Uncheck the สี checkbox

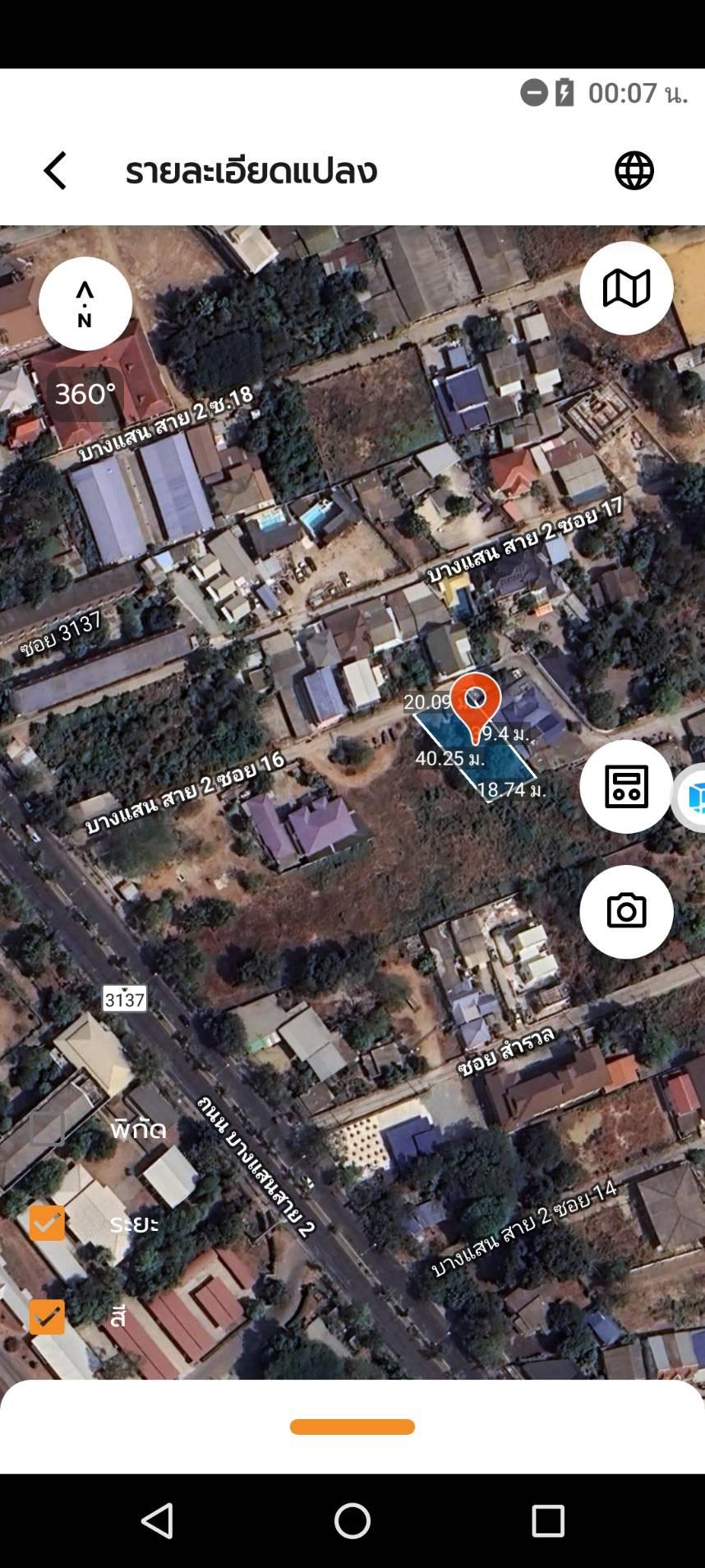click(x=47, y=1316)
